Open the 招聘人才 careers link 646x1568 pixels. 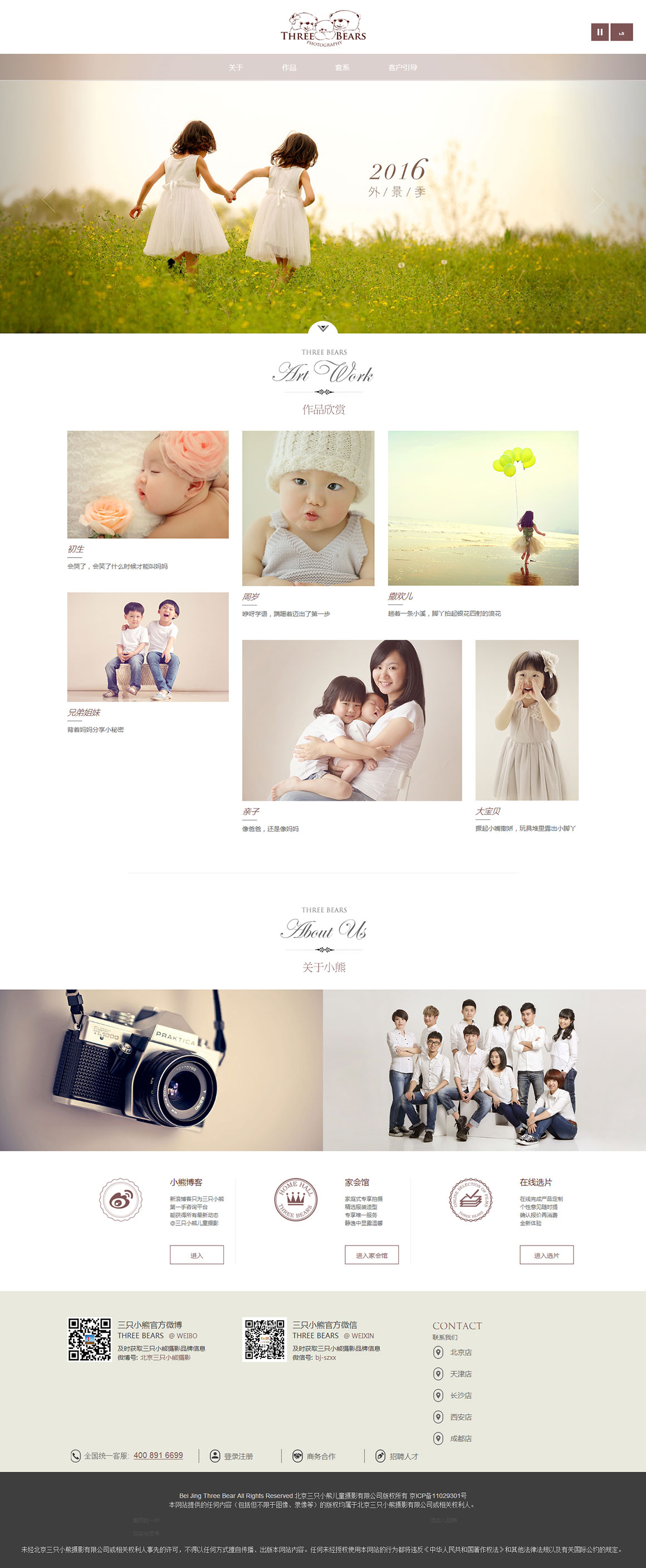pyautogui.click(x=403, y=1456)
